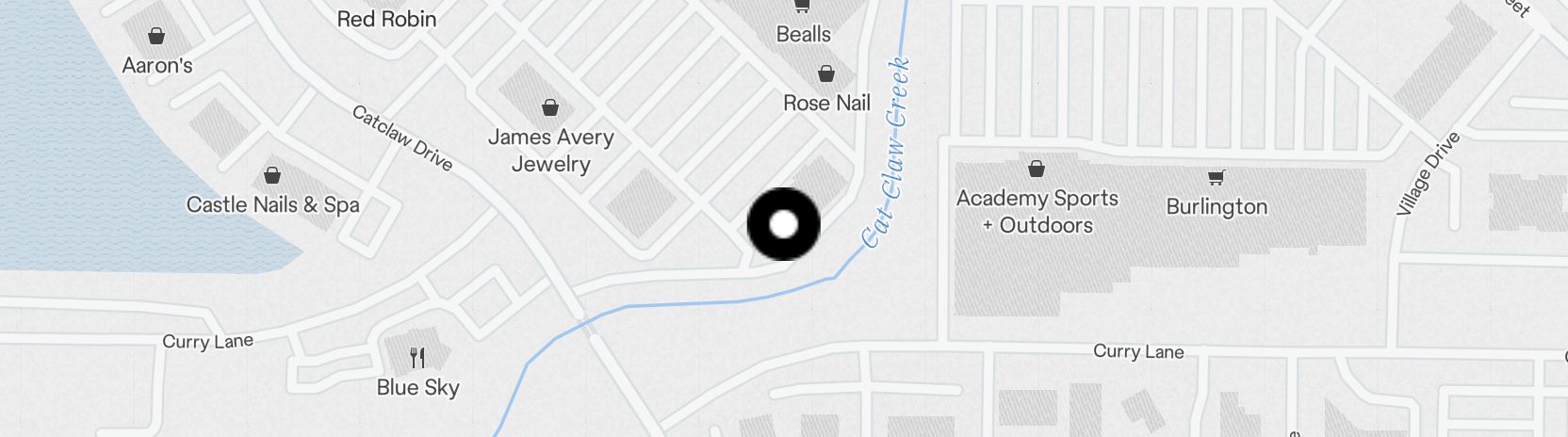Tap the Aaron's store marker

pyautogui.click(x=156, y=38)
